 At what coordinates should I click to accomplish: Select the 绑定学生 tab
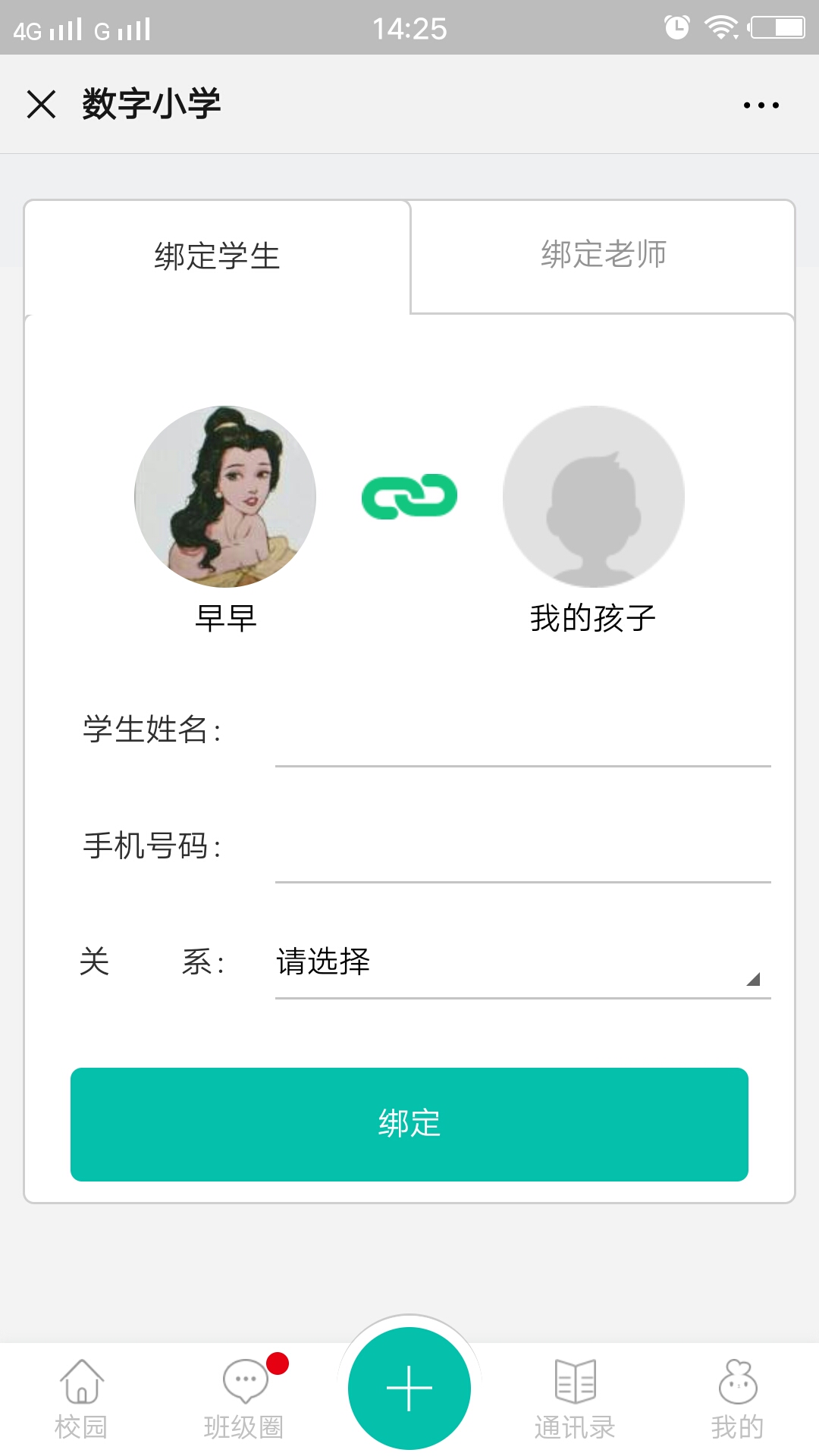218,256
